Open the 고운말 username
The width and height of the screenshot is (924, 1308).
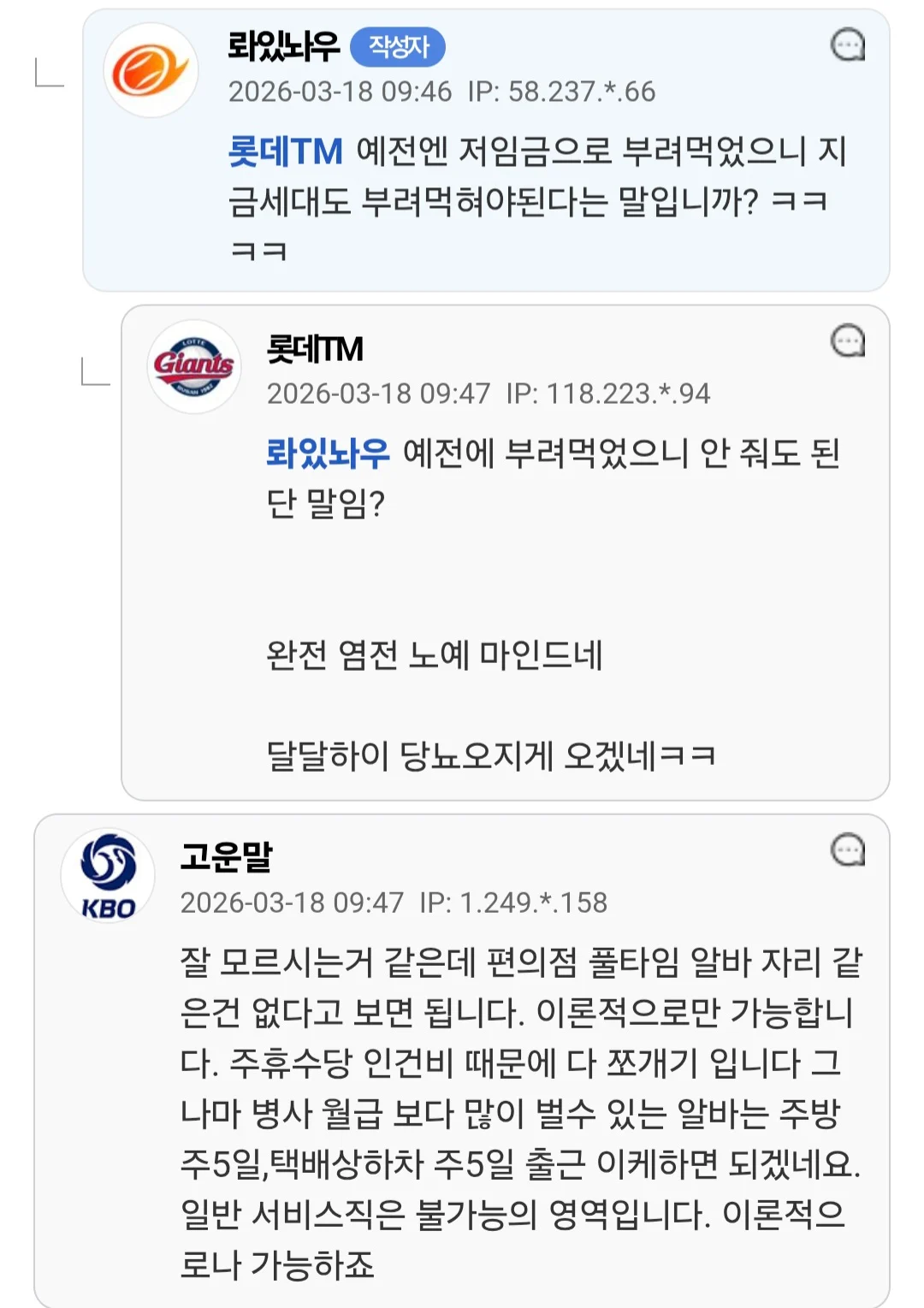coord(226,855)
